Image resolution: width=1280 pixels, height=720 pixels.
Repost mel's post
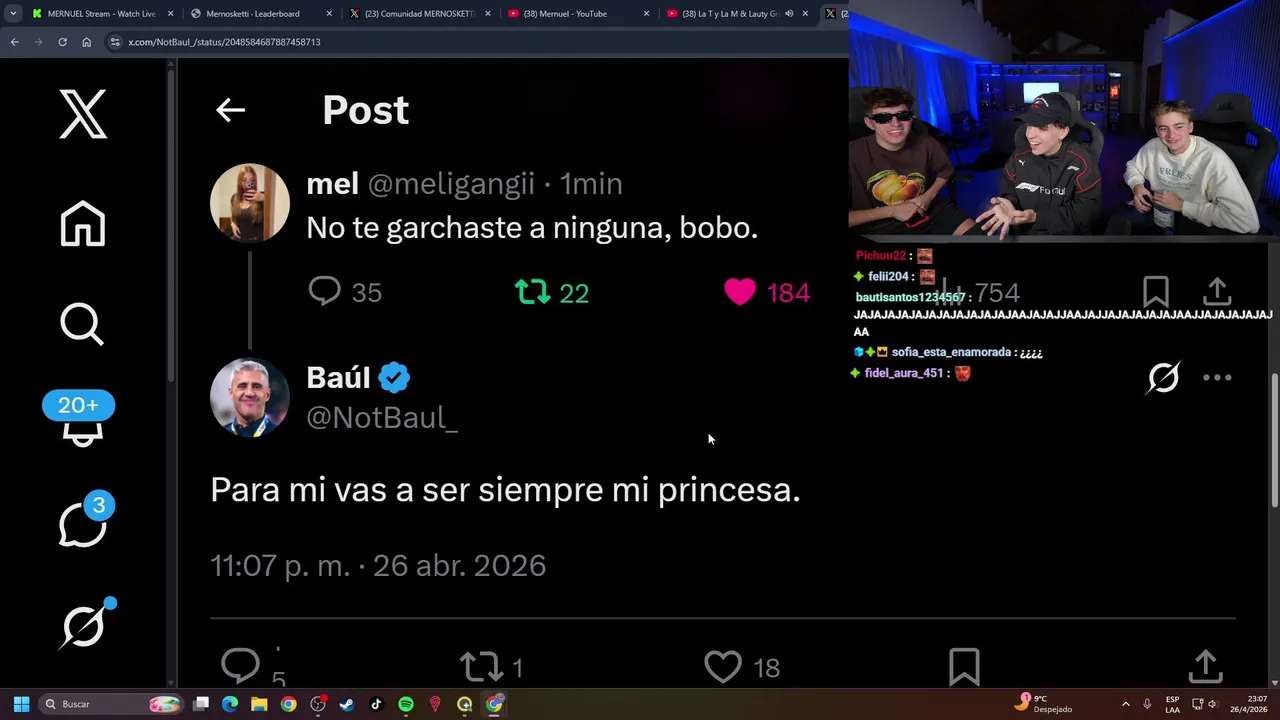(532, 292)
